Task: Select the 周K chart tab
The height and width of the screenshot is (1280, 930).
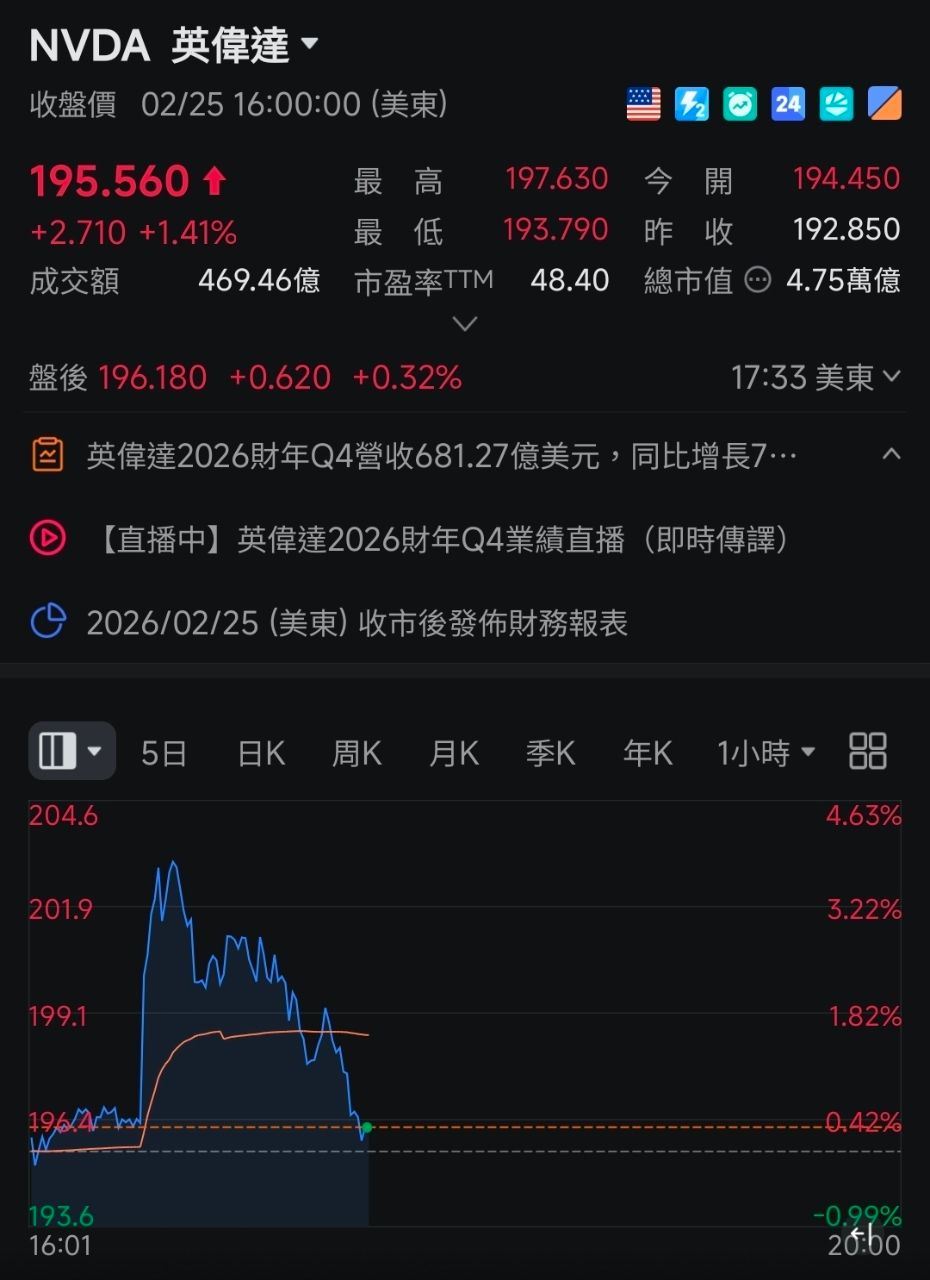Action: click(357, 753)
